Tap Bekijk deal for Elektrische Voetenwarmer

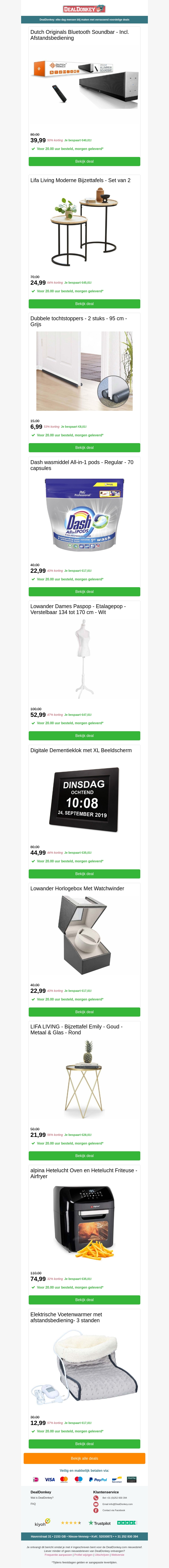tap(84, 1443)
